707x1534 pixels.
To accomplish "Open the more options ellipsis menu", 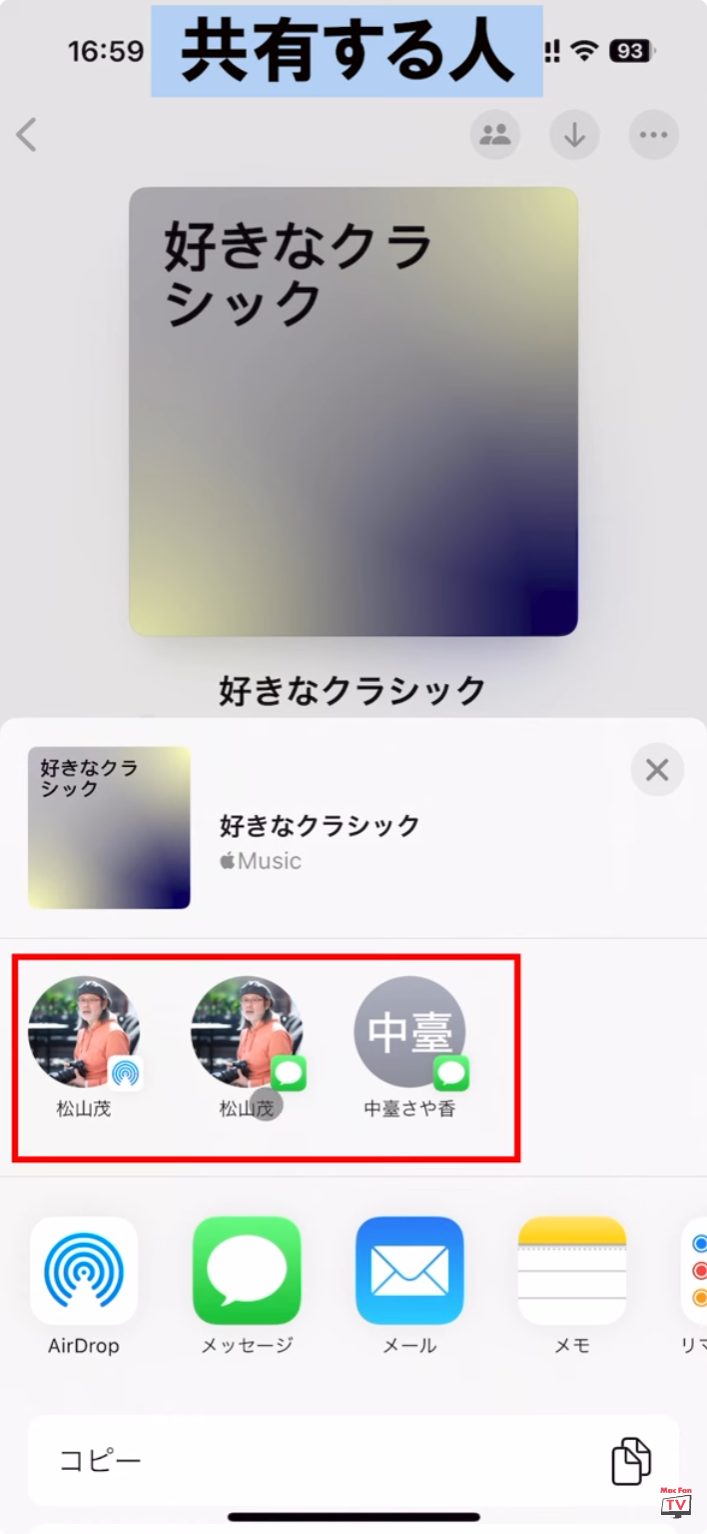I will click(x=653, y=135).
